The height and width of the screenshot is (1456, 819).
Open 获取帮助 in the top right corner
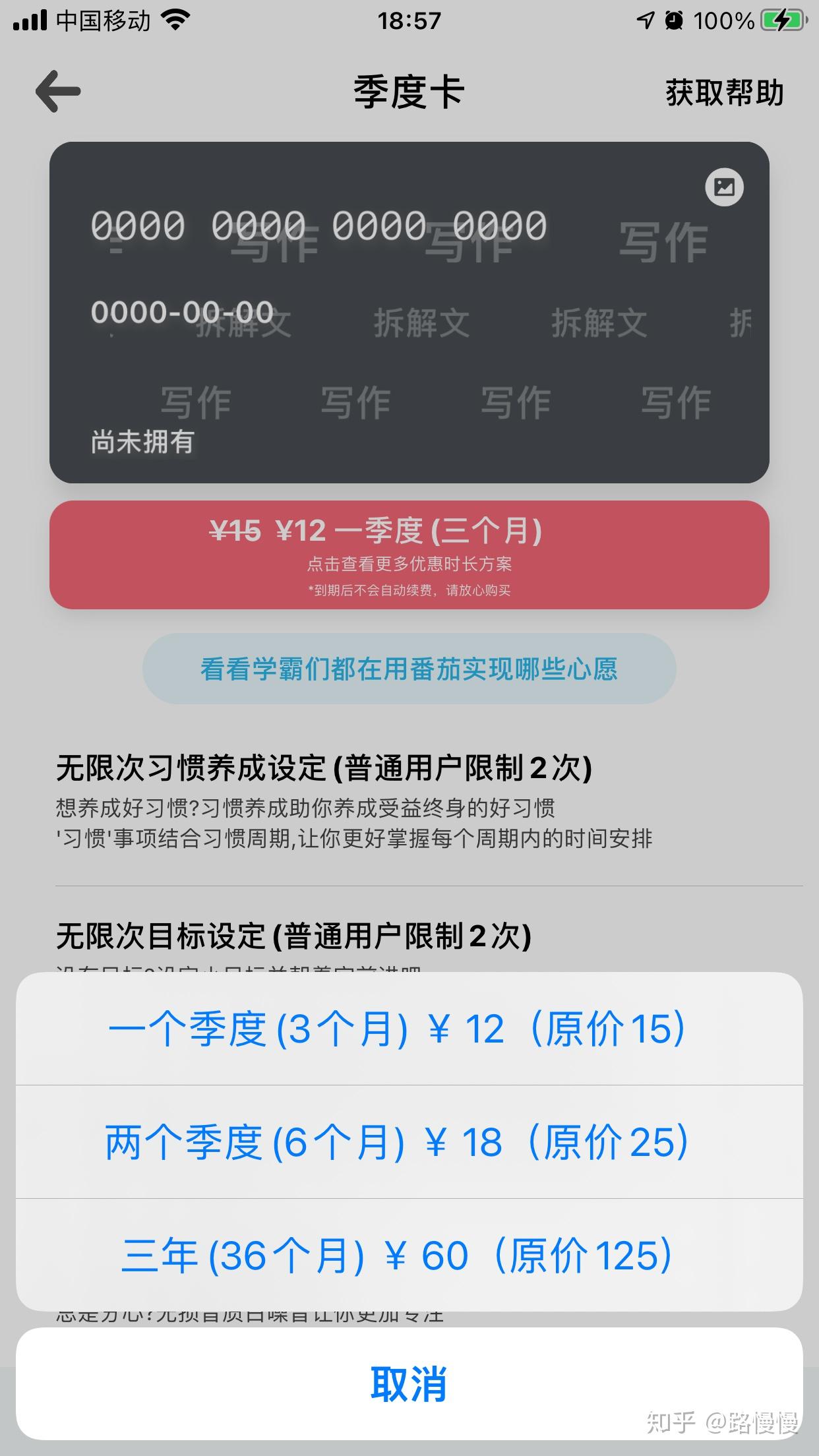point(723,92)
